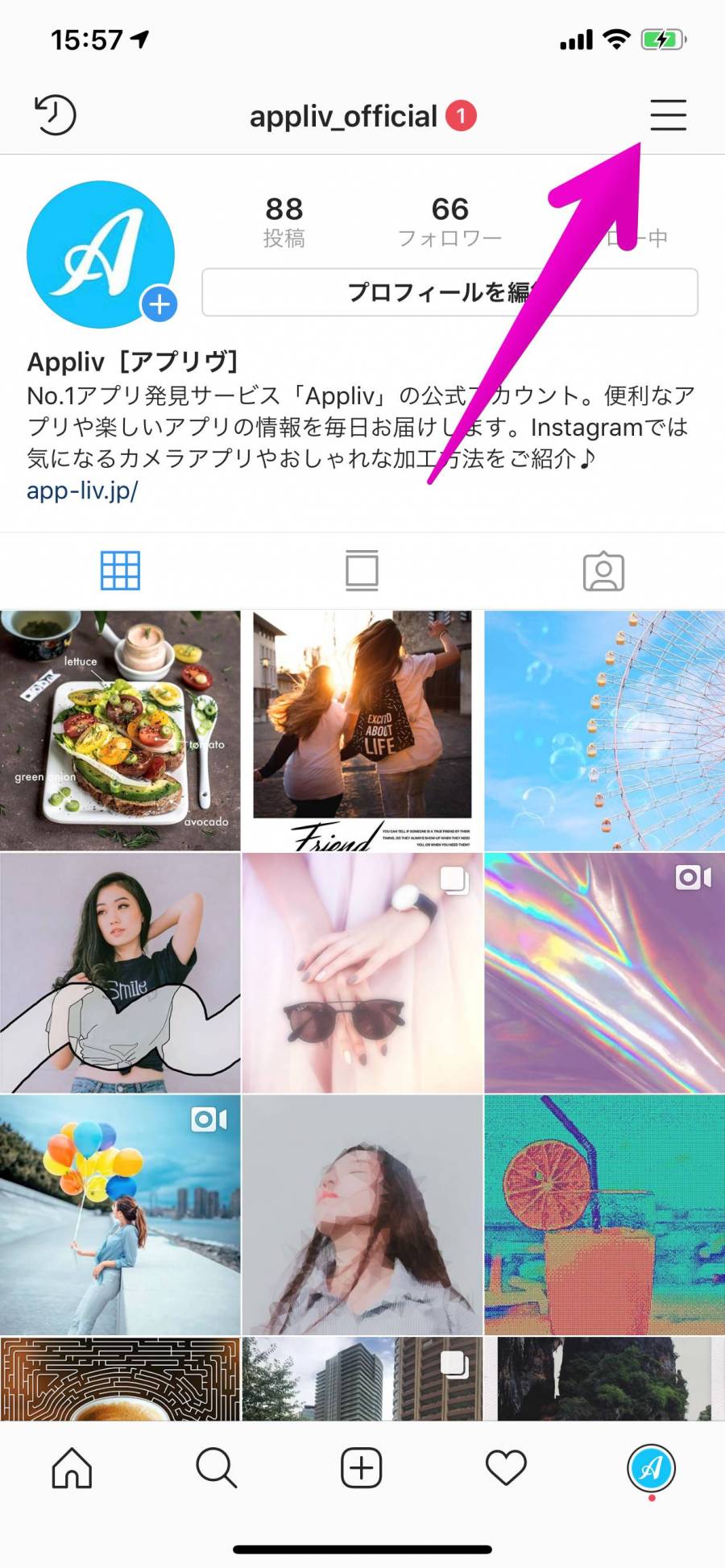Open the Friend girls running post
This screenshot has height=1568, width=725.
[x=362, y=730]
